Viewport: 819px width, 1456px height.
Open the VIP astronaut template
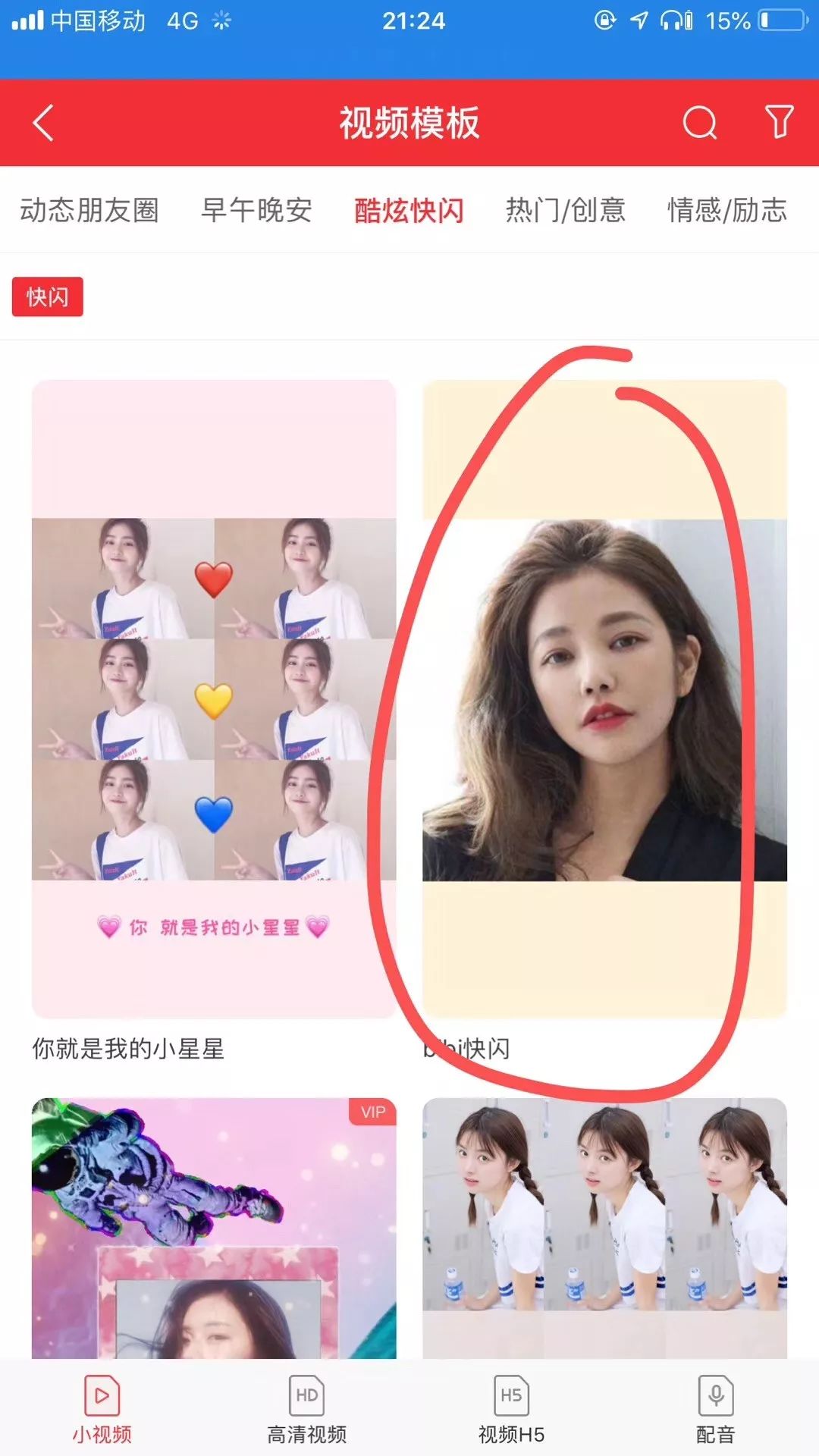pyautogui.click(x=214, y=1228)
